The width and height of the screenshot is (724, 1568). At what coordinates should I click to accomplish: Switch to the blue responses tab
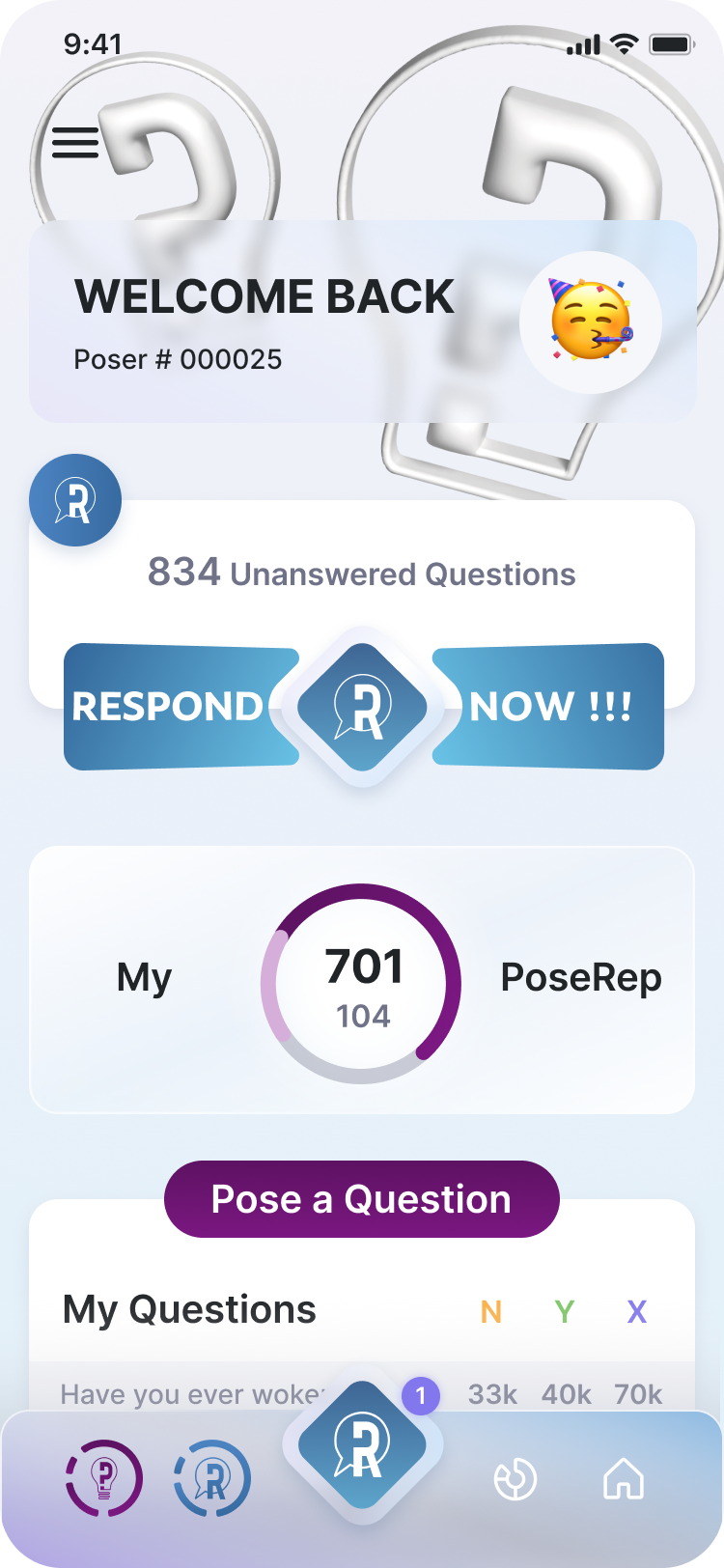212,1478
